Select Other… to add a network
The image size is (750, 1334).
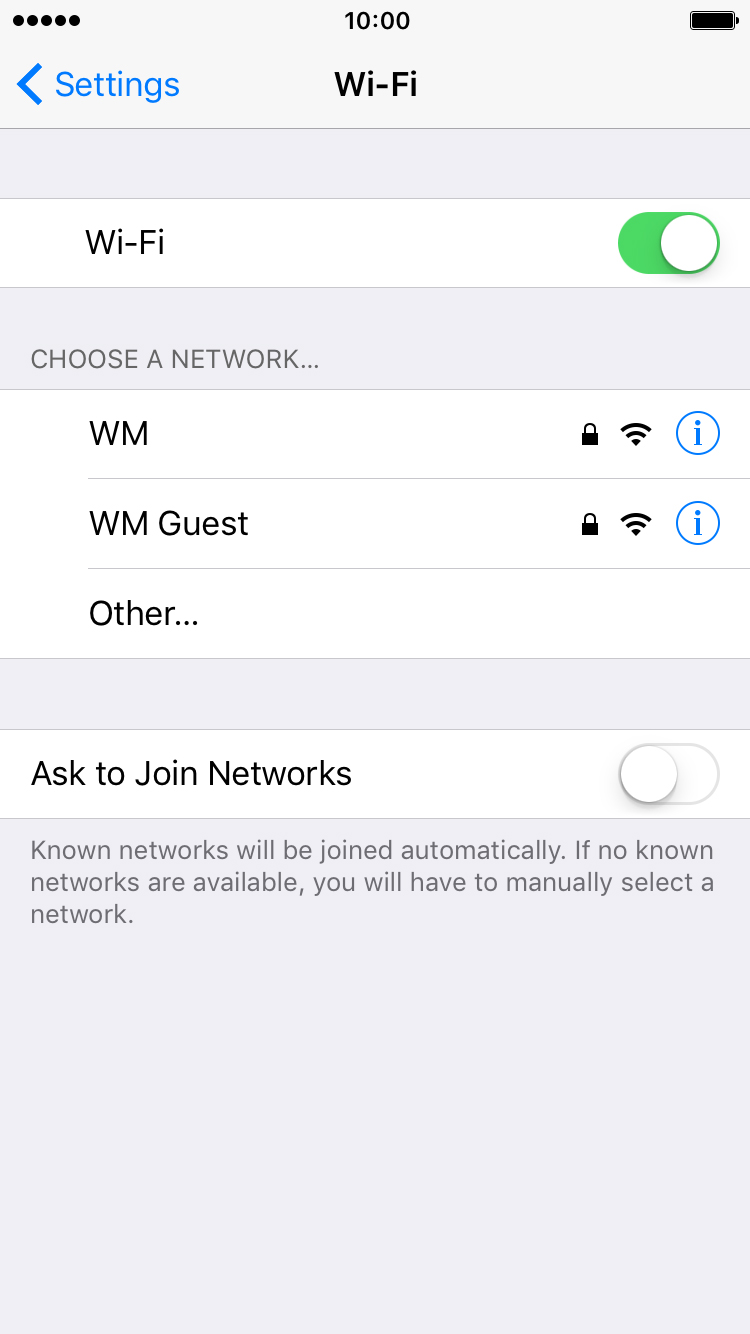coord(375,614)
